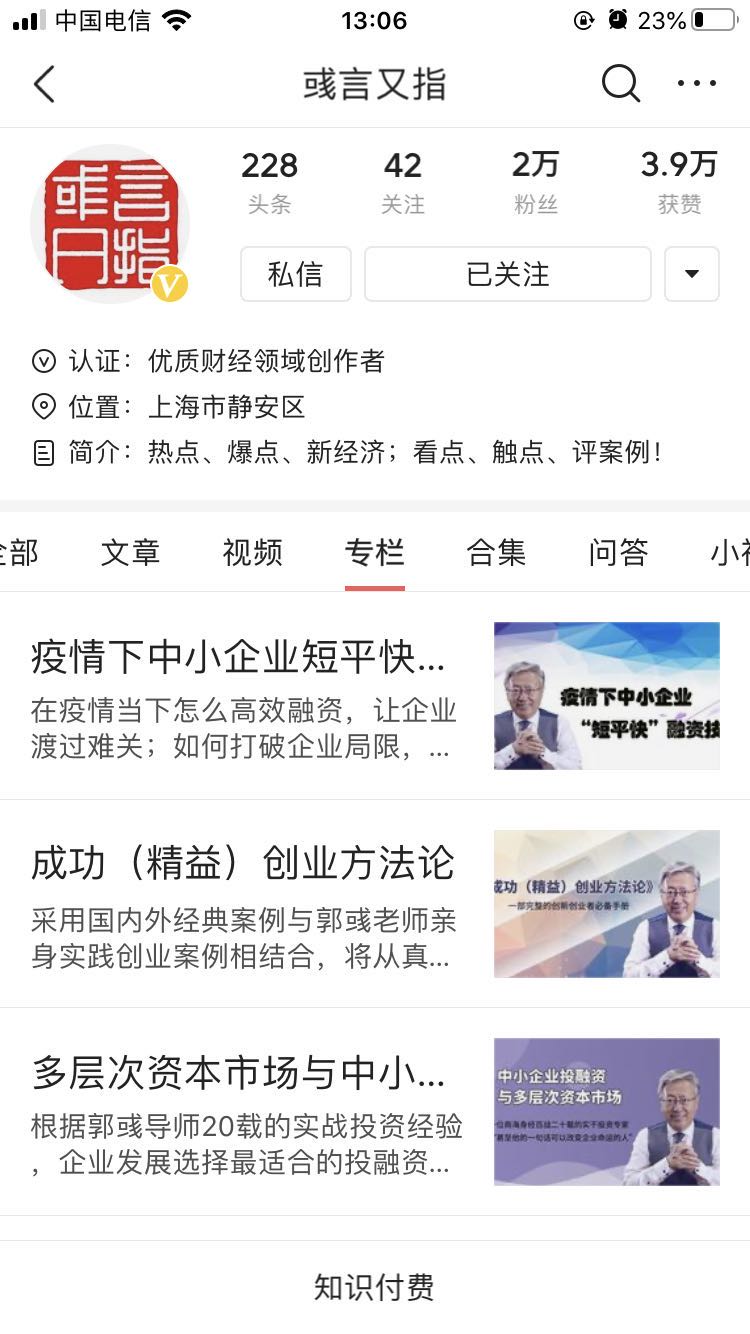
Task: Open the 问答 section
Action: click(x=617, y=551)
